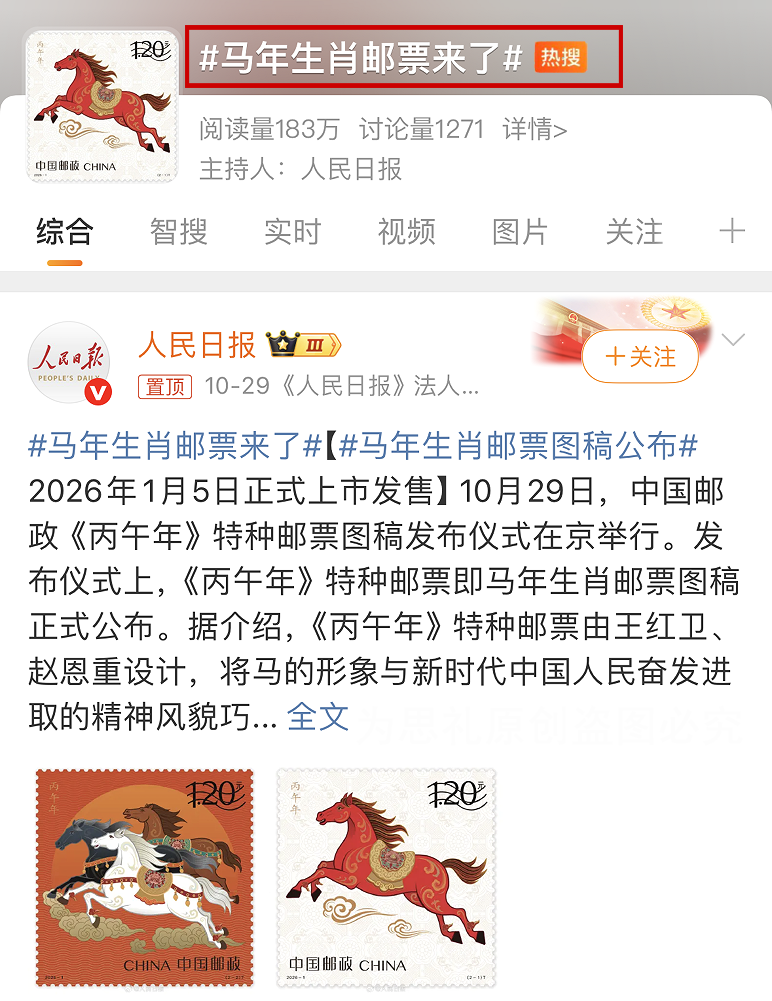The image size is (772, 1001).
Task: Click the 置顶 pinned label on the post
Action: pyautogui.click(x=164, y=386)
